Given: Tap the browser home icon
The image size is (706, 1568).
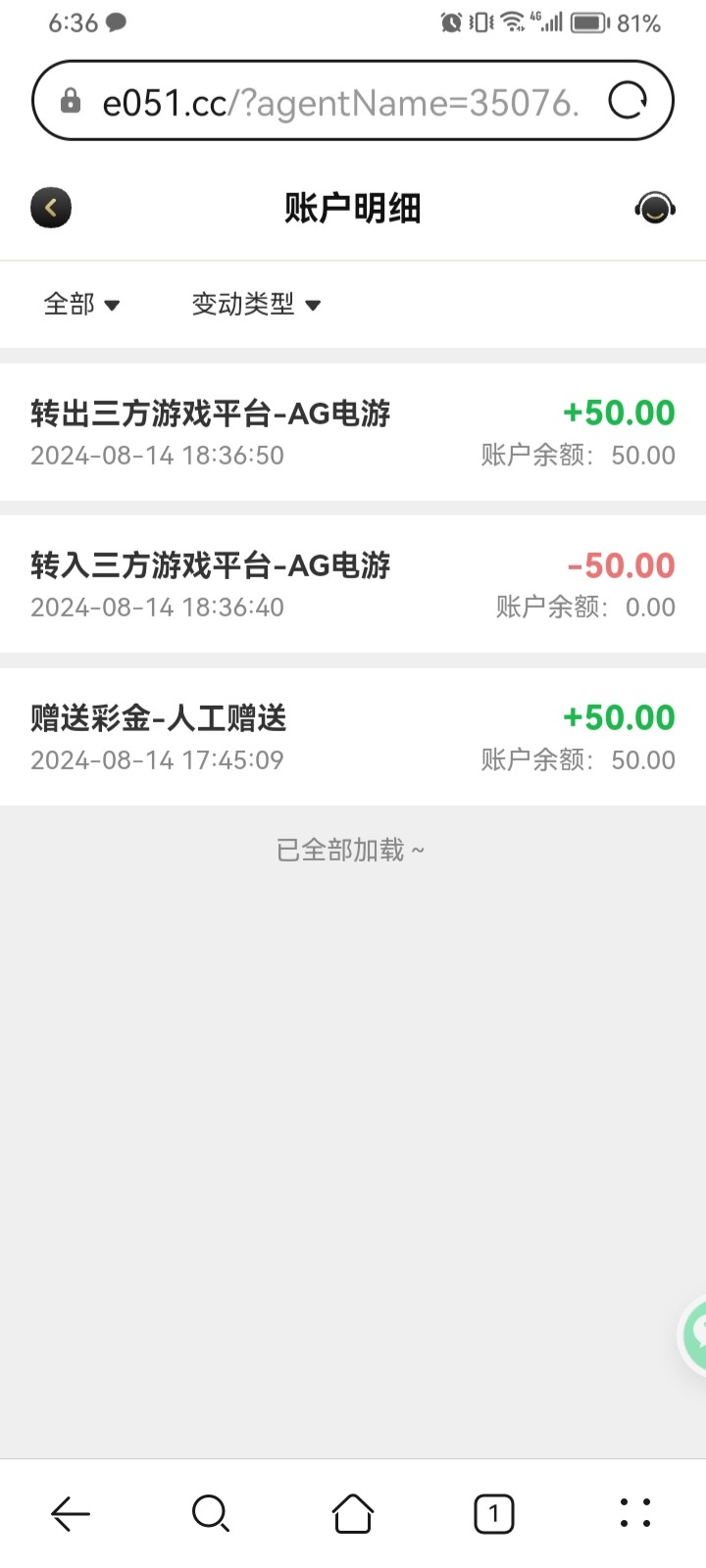Looking at the screenshot, I should point(353,1512).
